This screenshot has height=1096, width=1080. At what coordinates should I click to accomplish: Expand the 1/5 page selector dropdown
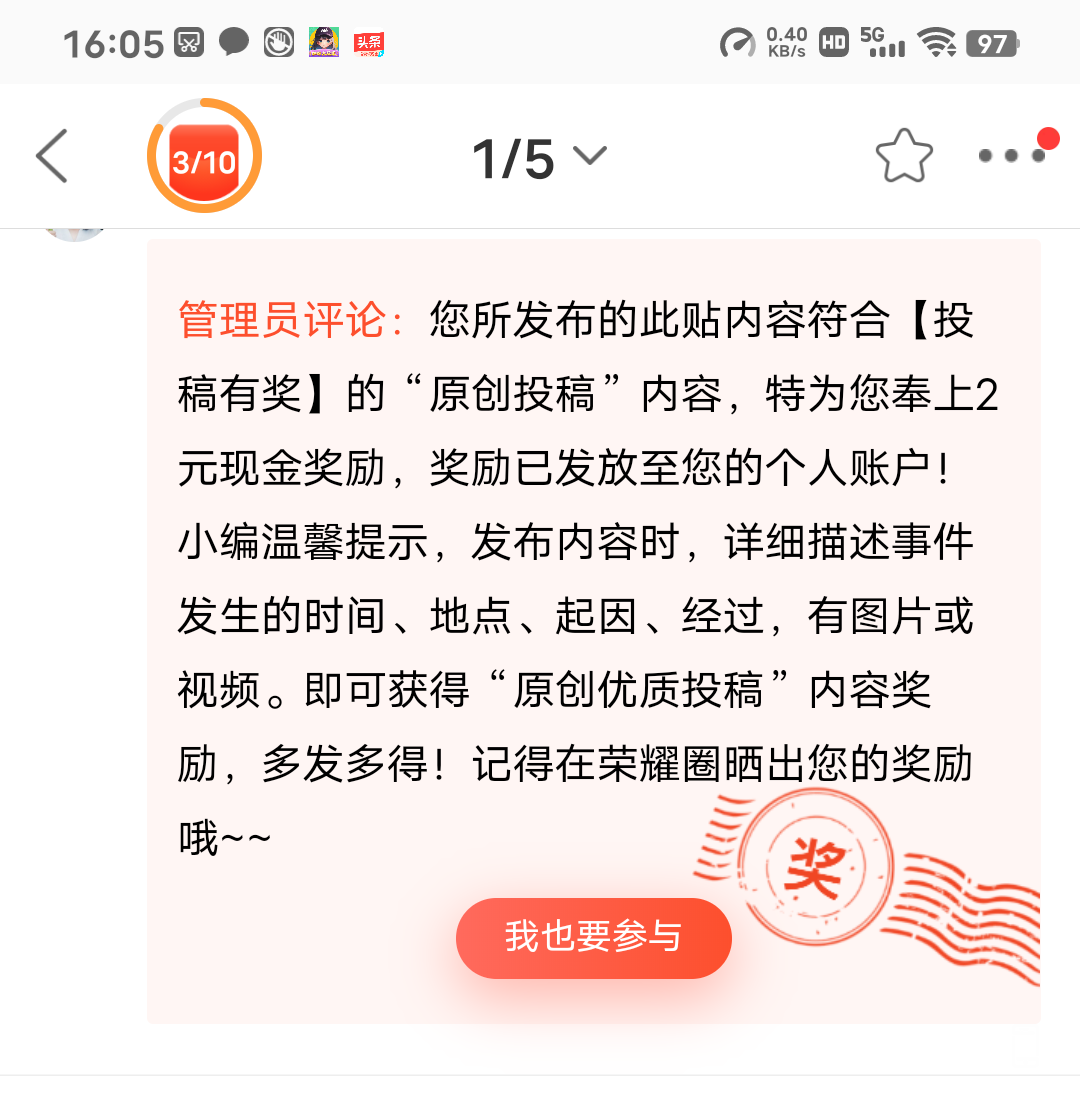coord(539,157)
